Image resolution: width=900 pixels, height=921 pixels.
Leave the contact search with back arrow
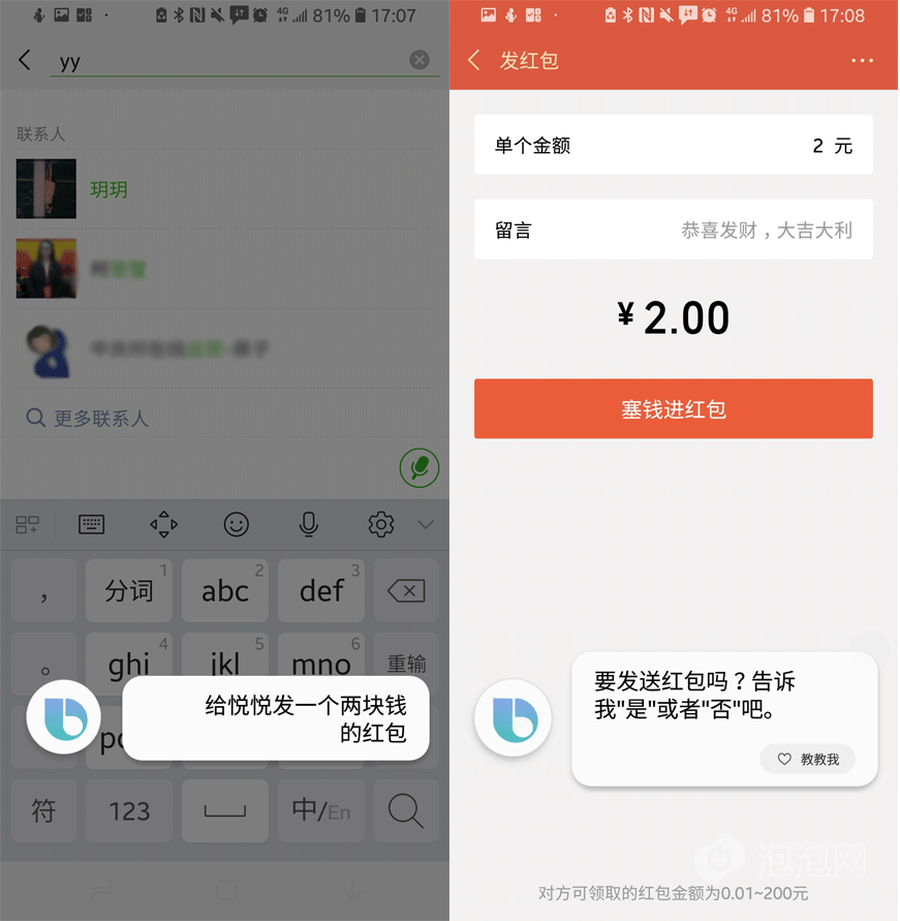(x=26, y=61)
